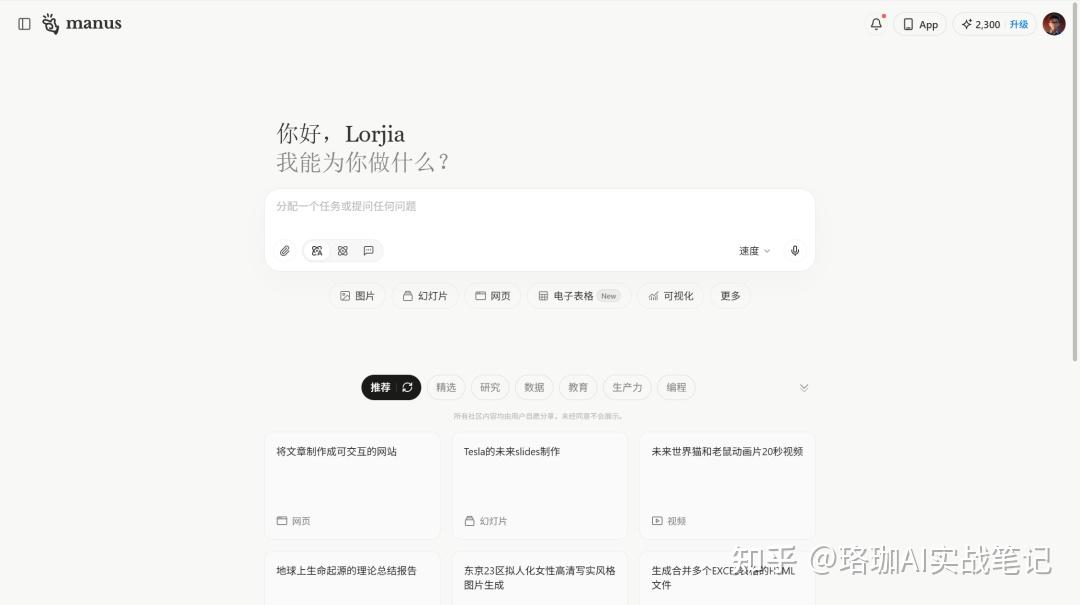Pick the 电子表格 chip
Image resolution: width=1080 pixels, height=605 pixels.
[x=578, y=296]
